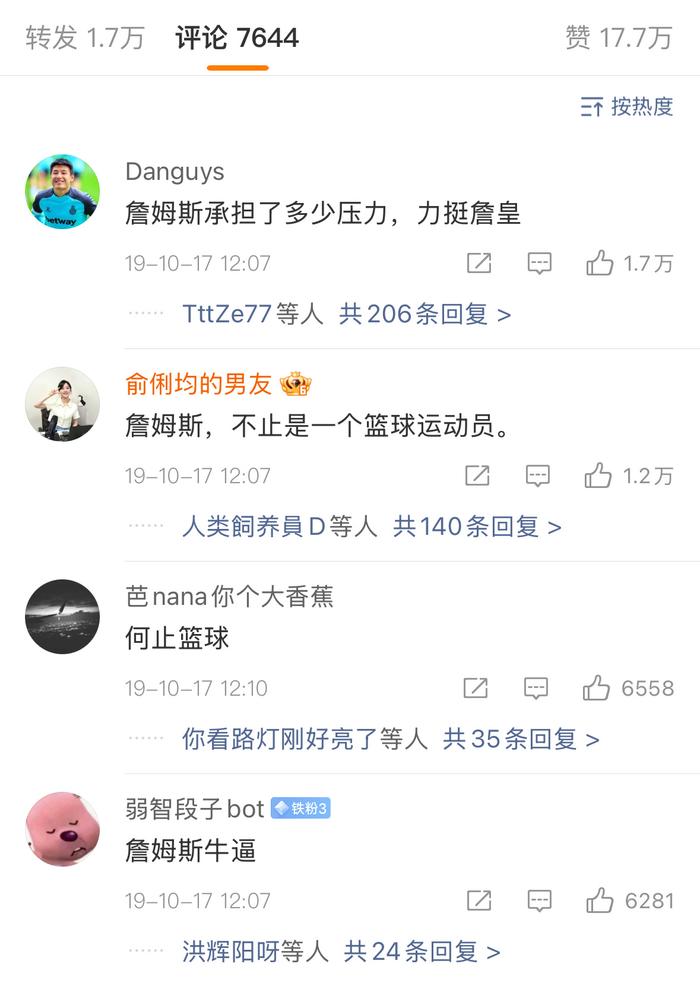Image resolution: width=700 pixels, height=983 pixels.
Task: Like the 詹姆斯牛逼 comment
Action: (x=599, y=900)
